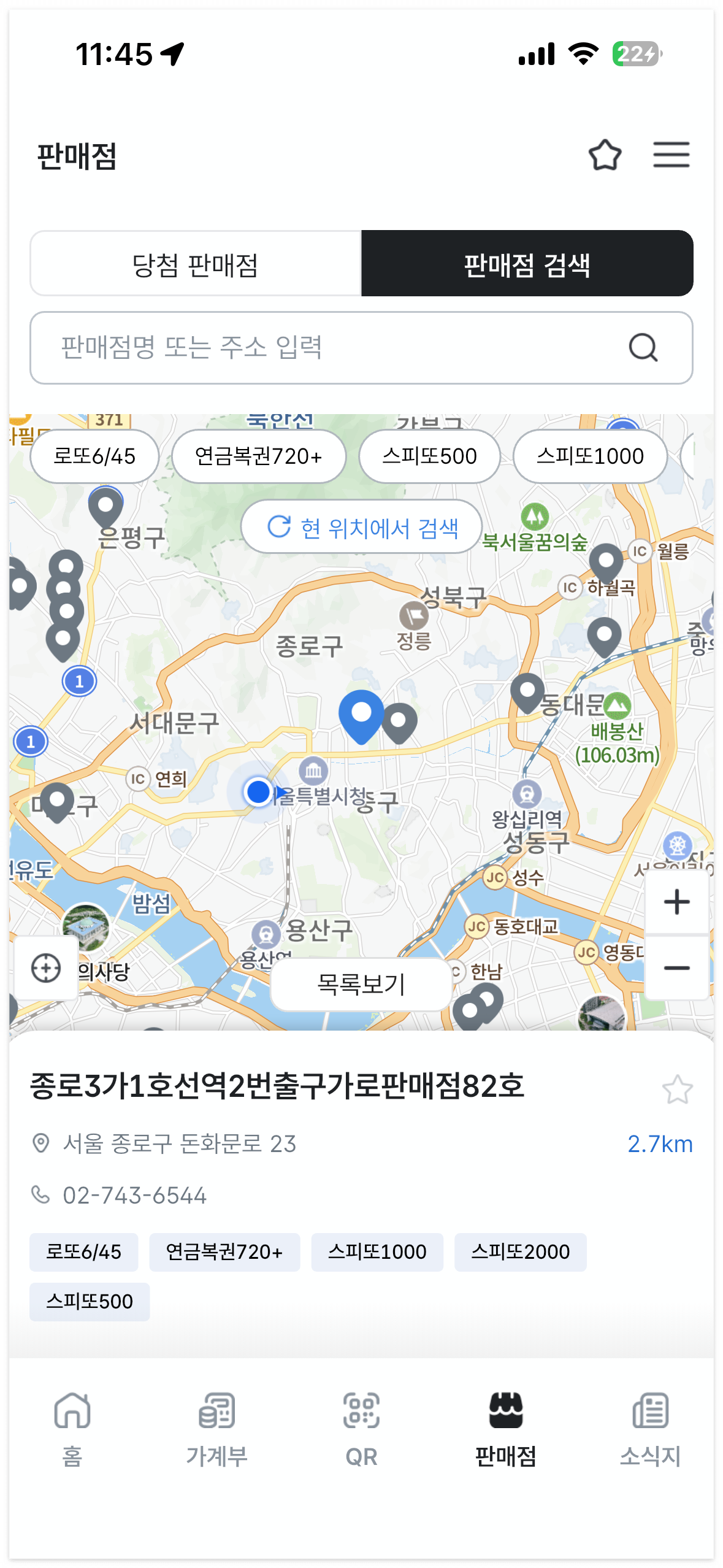723x1568 pixels.
Task: Zoom out the map with minus button
Action: 677,967
